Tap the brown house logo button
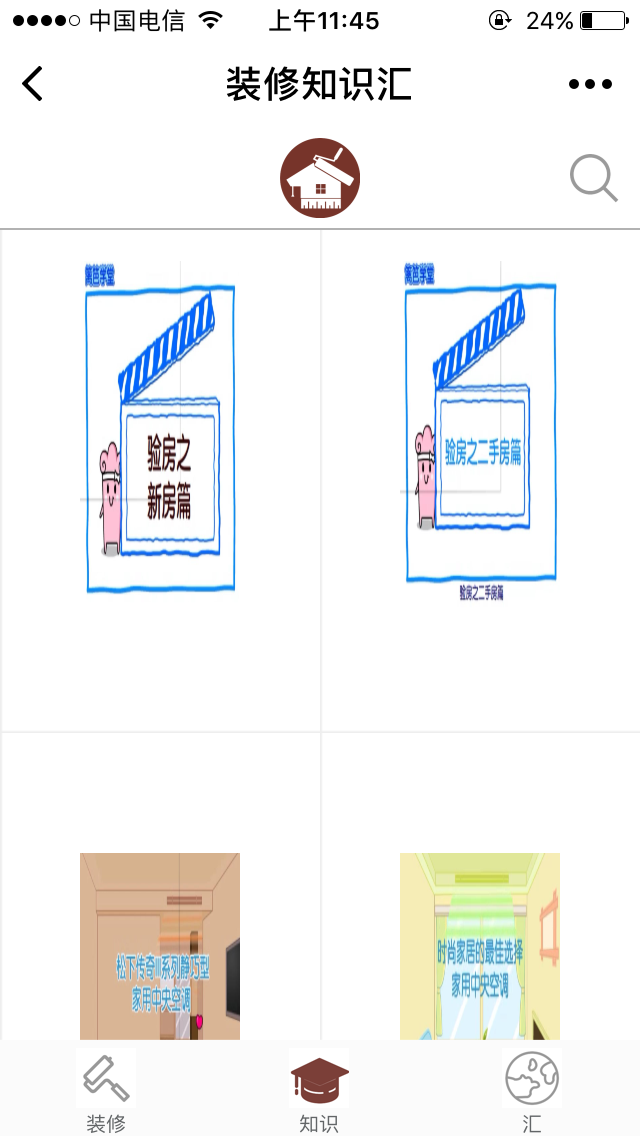The width and height of the screenshot is (640, 1136). point(319,178)
